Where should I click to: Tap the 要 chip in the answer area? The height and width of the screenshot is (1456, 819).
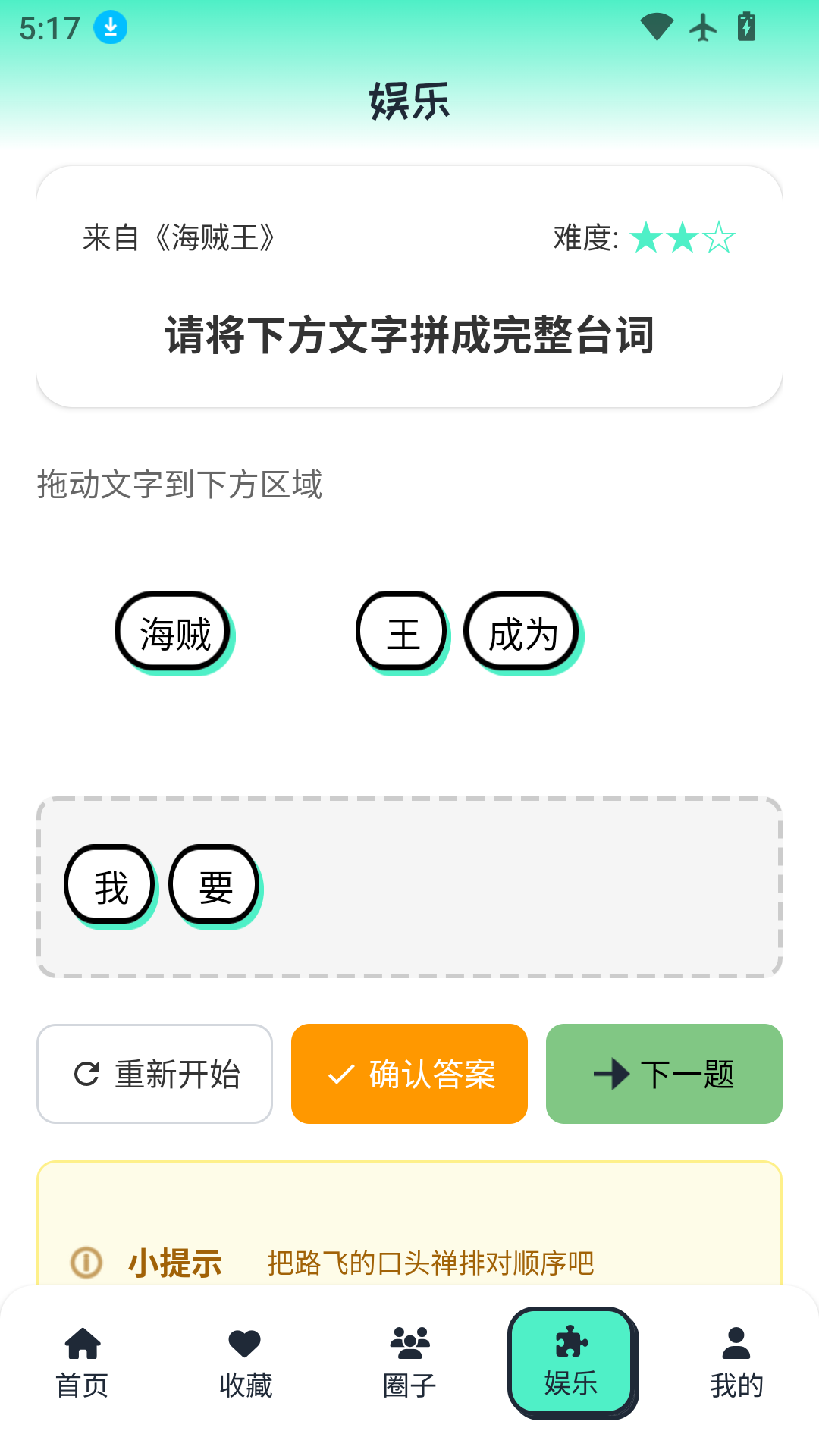coord(213,883)
